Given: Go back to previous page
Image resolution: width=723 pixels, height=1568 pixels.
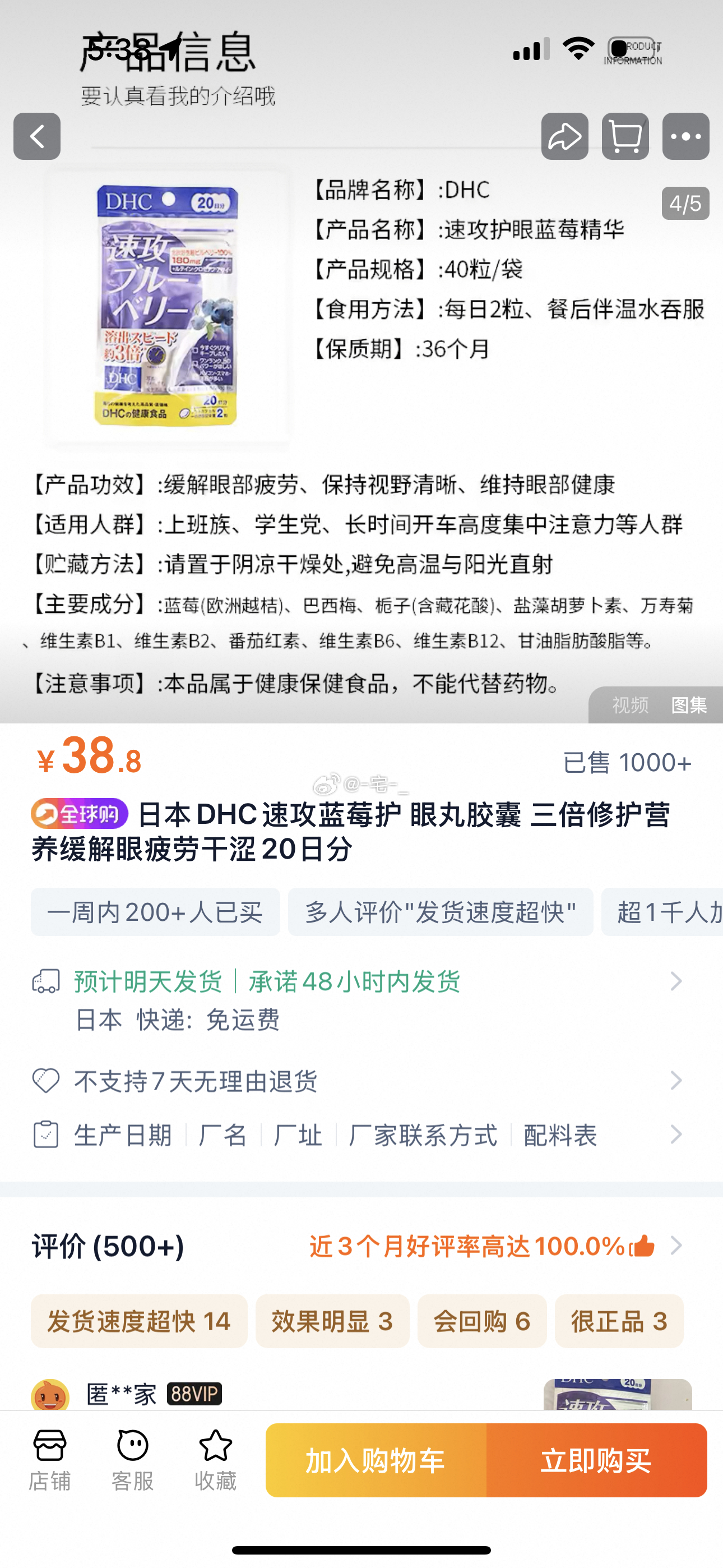Looking at the screenshot, I should tap(37, 136).
